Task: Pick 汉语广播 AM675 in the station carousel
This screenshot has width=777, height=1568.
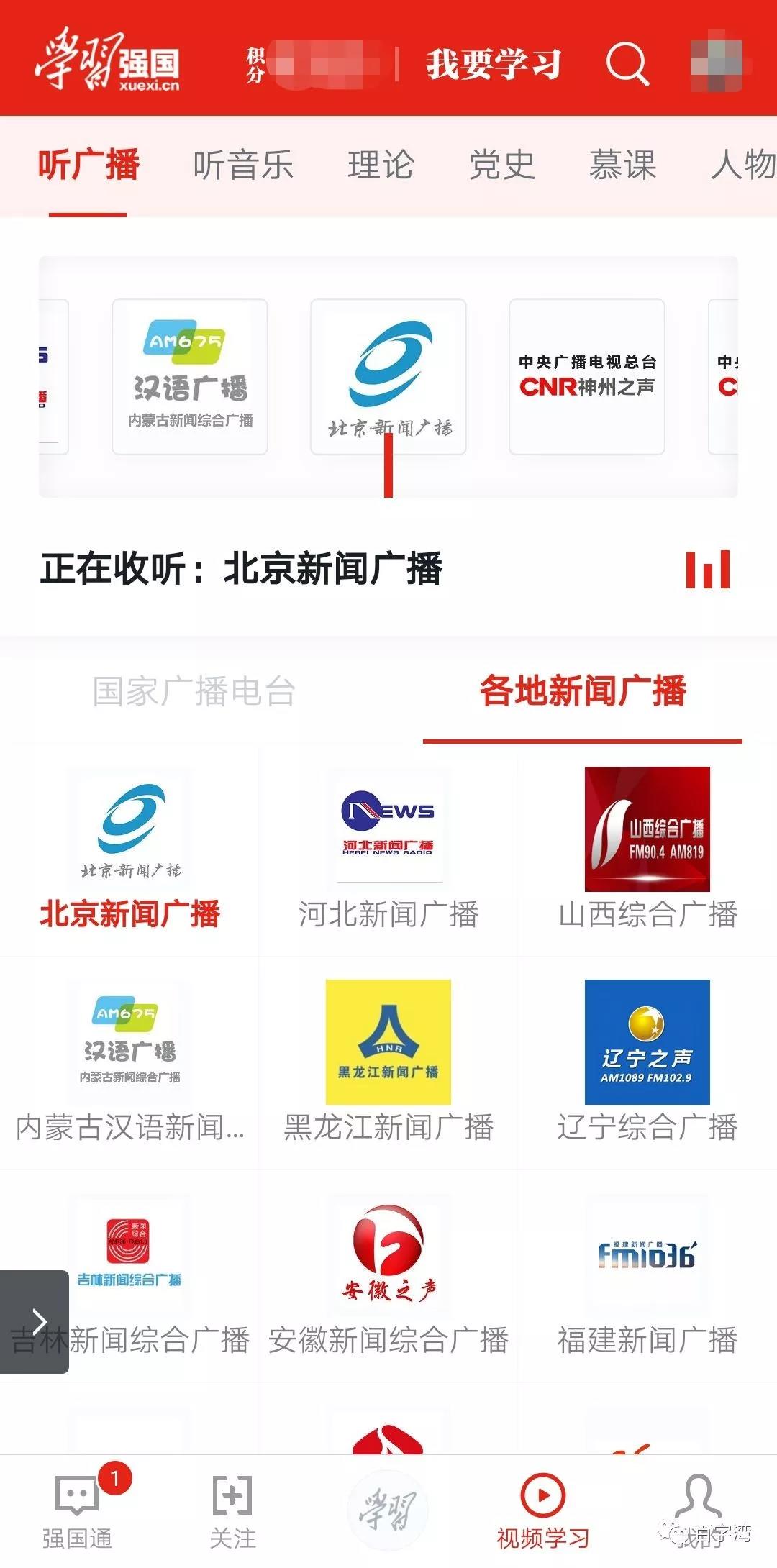Action: click(190, 377)
